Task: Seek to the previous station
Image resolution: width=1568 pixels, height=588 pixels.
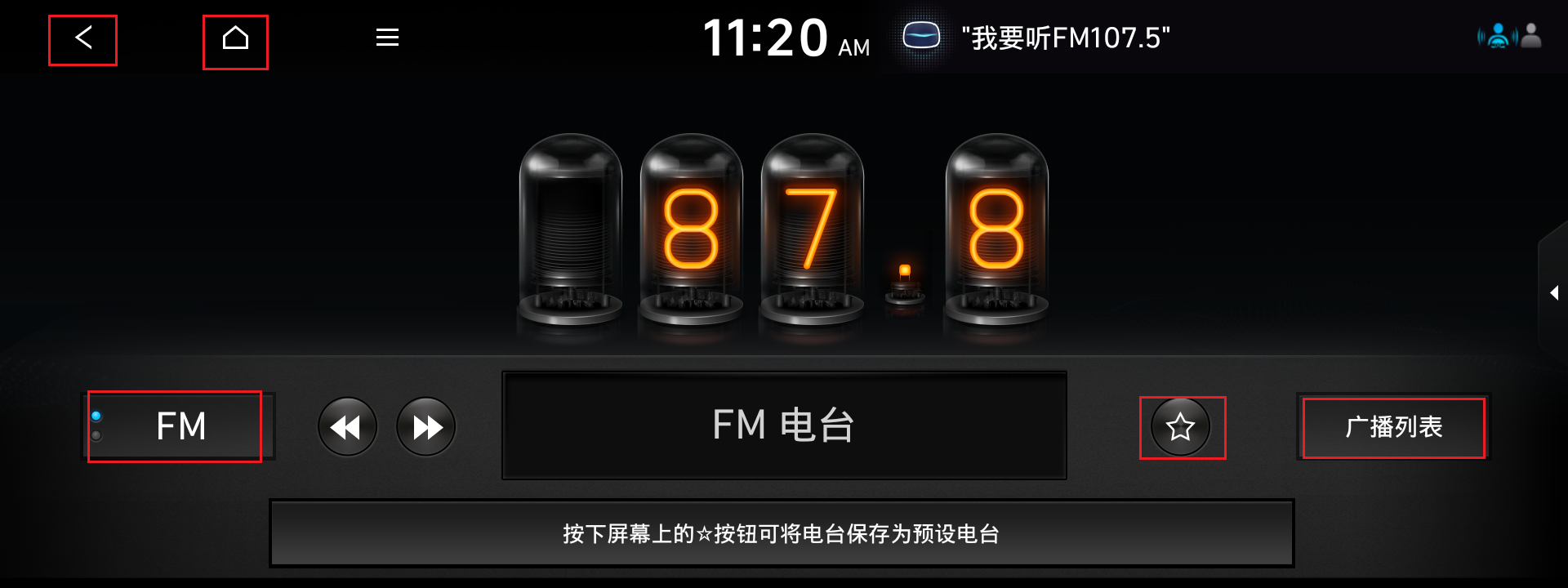Action: [347, 426]
